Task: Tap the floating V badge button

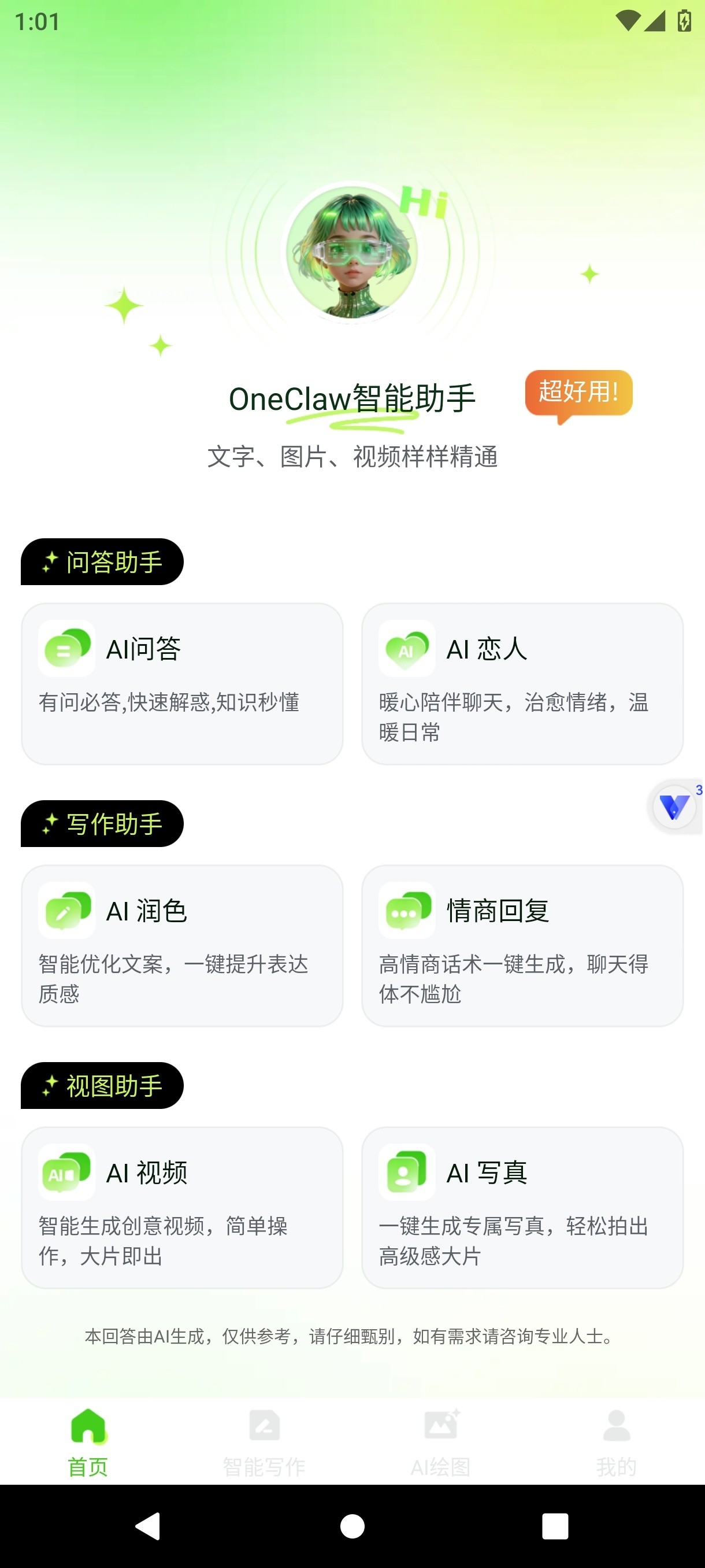Action: 675,807
